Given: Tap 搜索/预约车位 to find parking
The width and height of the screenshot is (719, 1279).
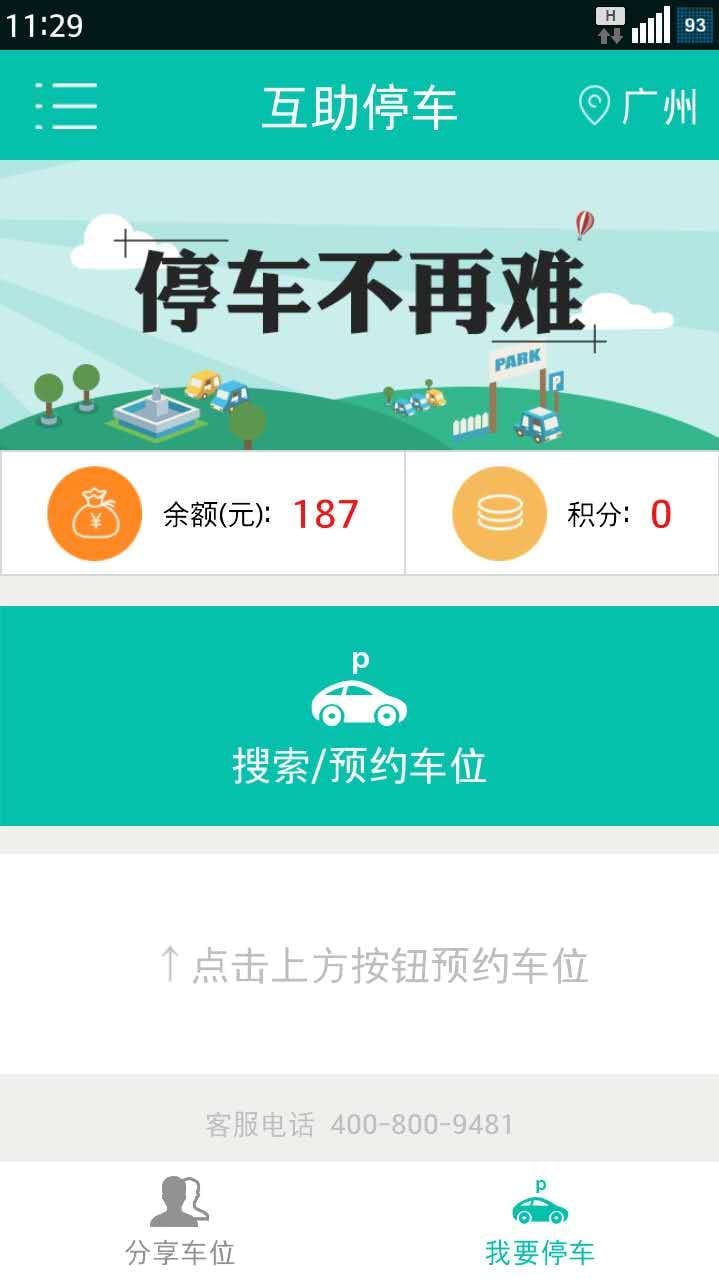Looking at the screenshot, I should (359, 716).
